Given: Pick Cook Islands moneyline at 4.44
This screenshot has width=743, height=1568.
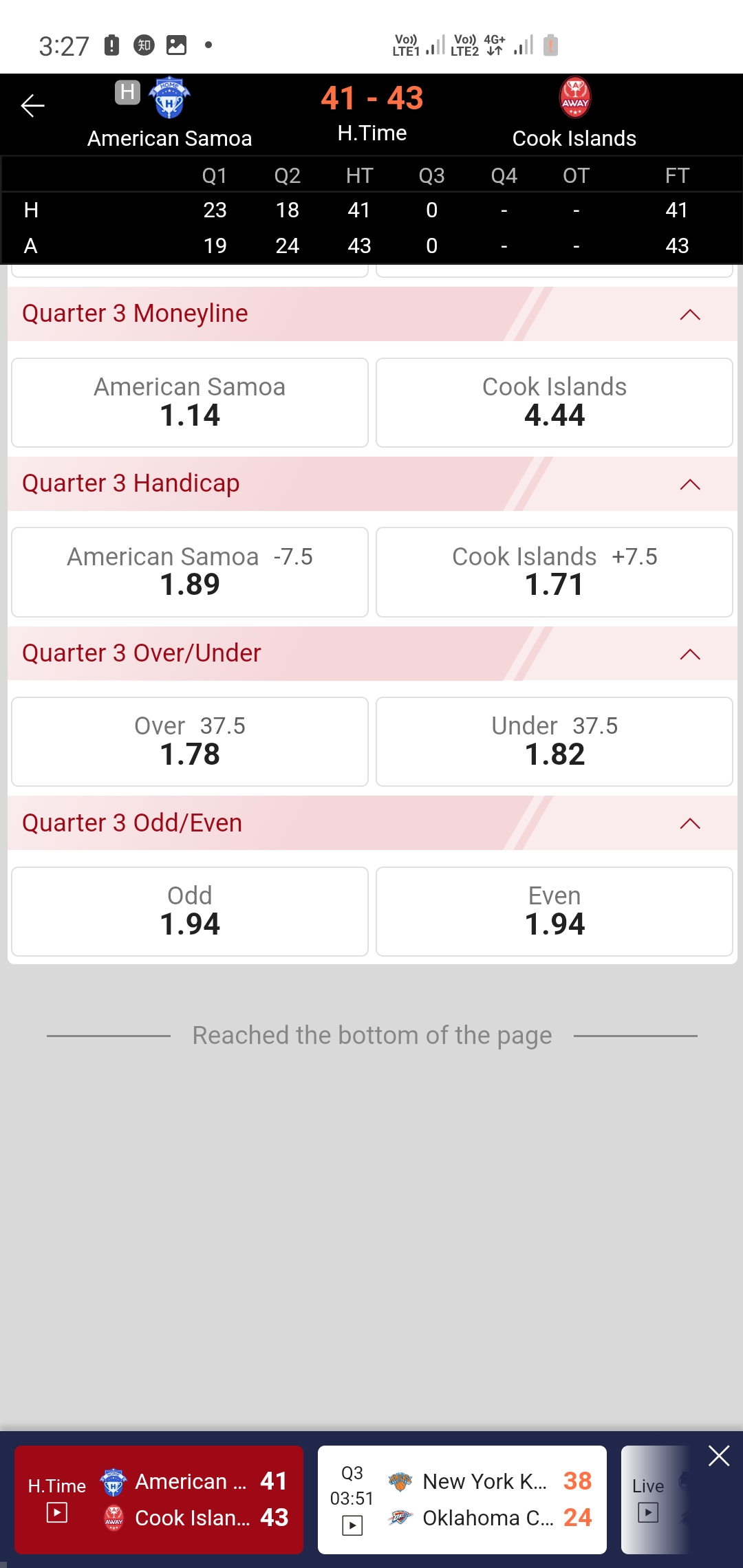Looking at the screenshot, I should 554,402.
